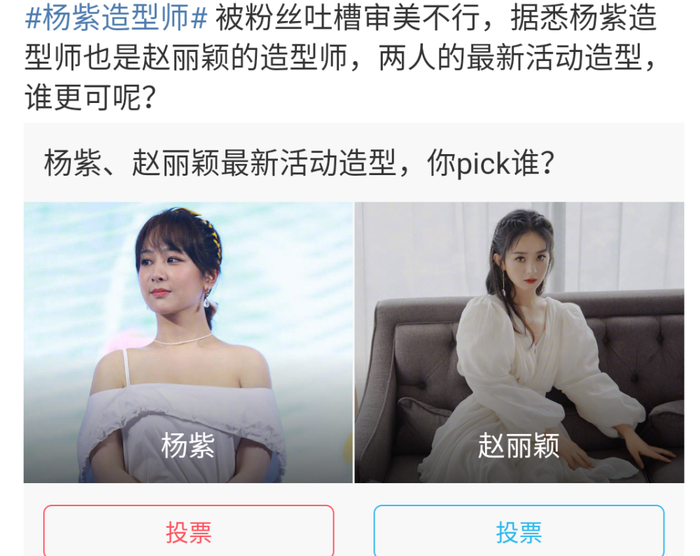Viewport: 700px width, 556px height.
Task: Vote with the blue 投票 button under 赵丽颖
Action: [518, 531]
